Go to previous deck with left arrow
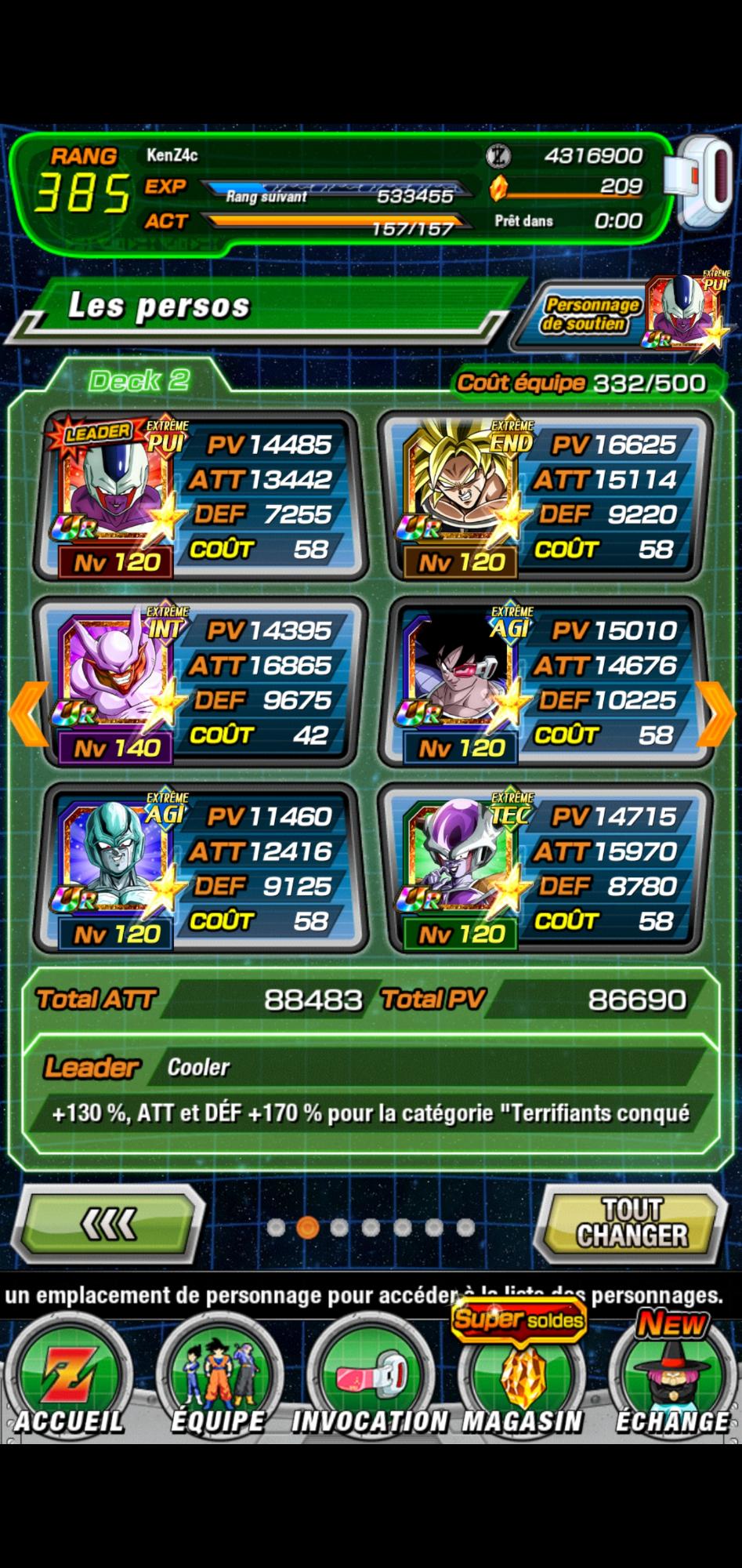 (x=28, y=713)
